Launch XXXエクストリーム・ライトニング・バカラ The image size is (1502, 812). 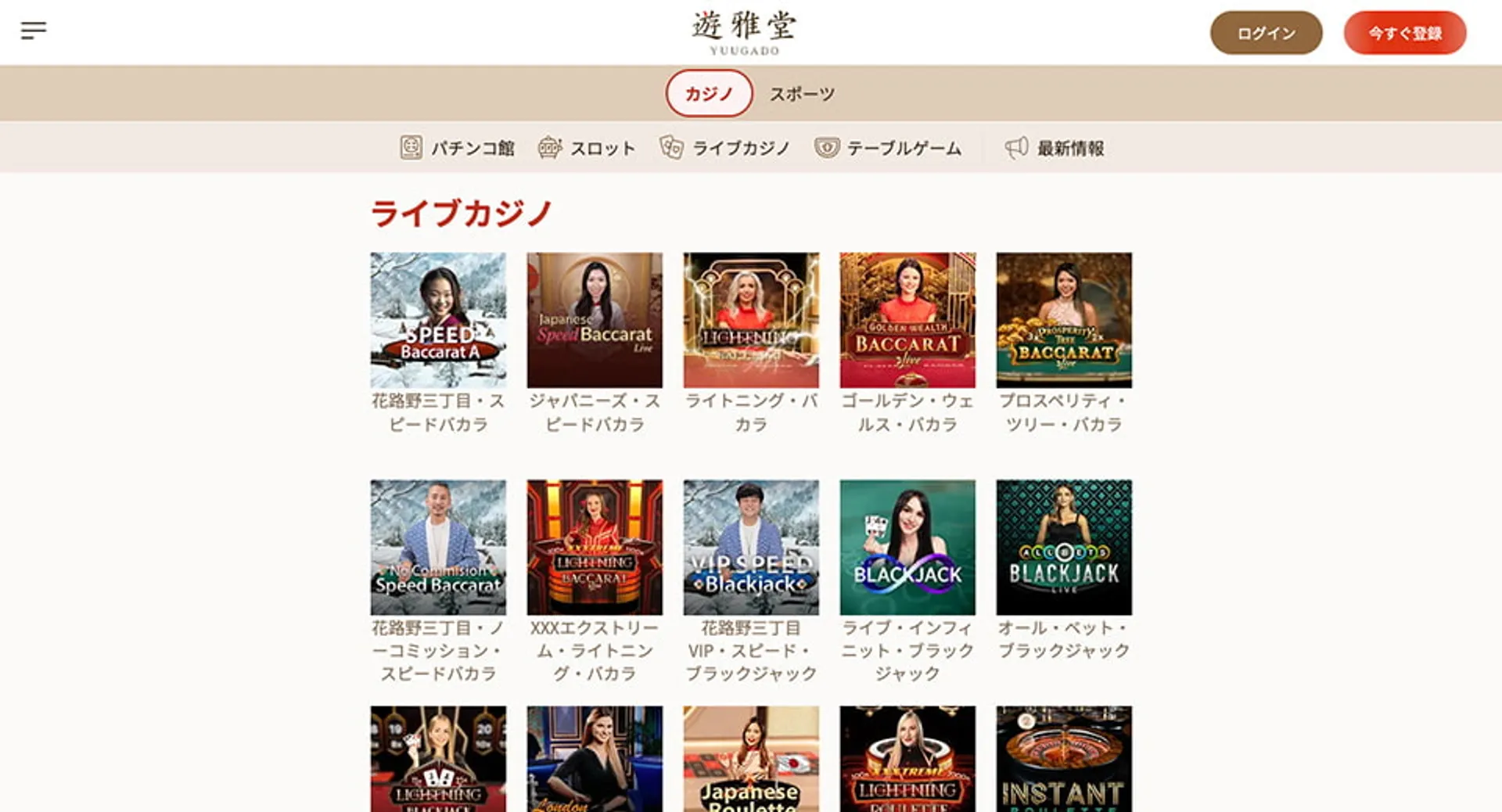point(595,547)
